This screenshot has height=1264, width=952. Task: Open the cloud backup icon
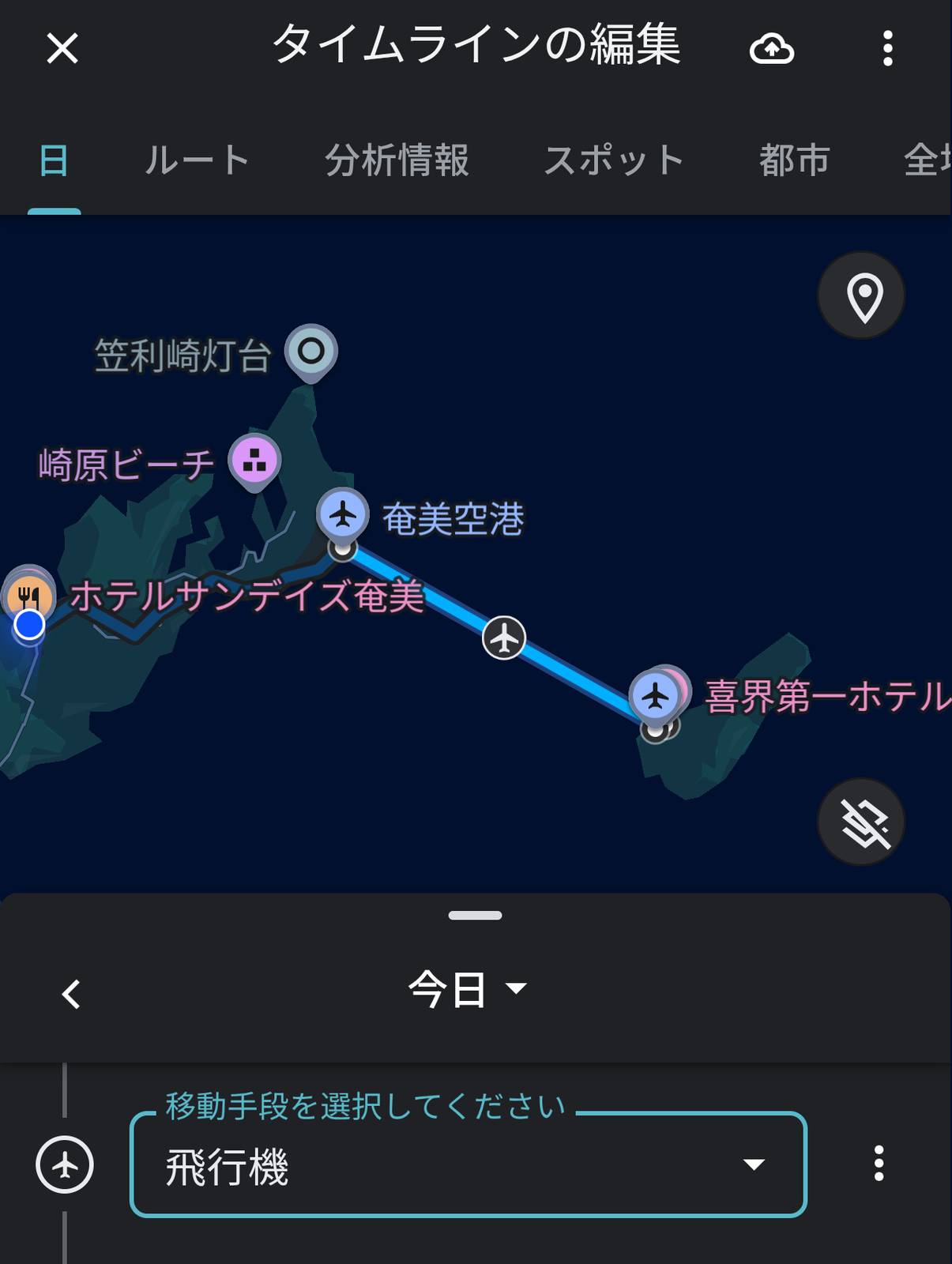[x=772, y=49]
